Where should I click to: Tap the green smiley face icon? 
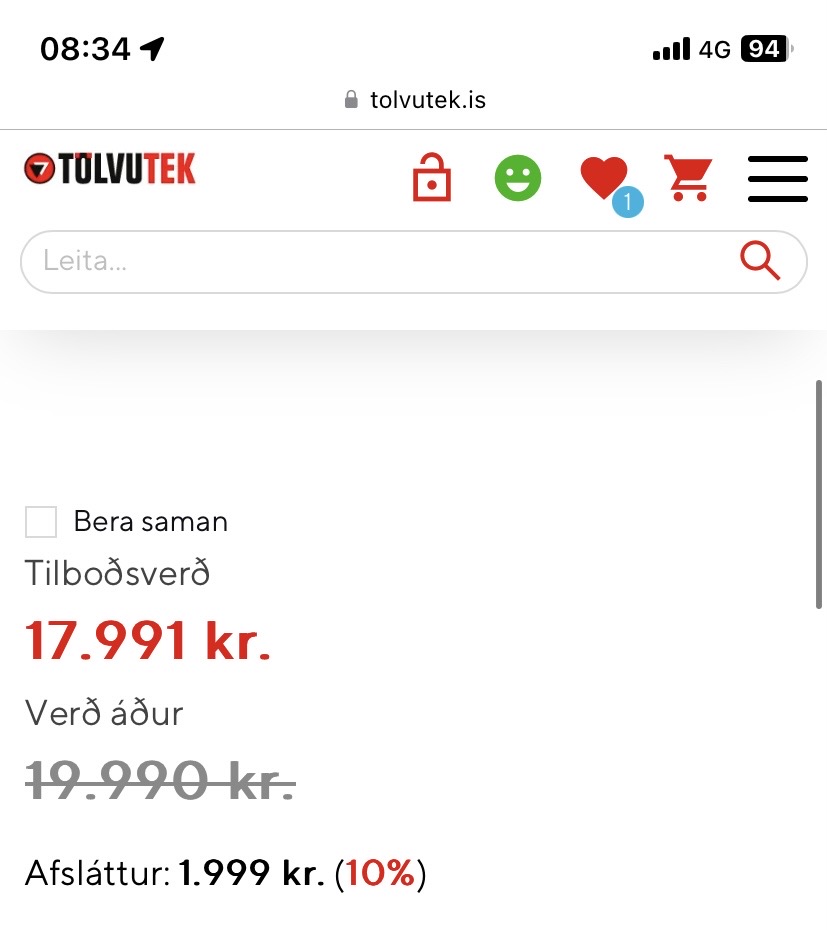pos(518,179)
